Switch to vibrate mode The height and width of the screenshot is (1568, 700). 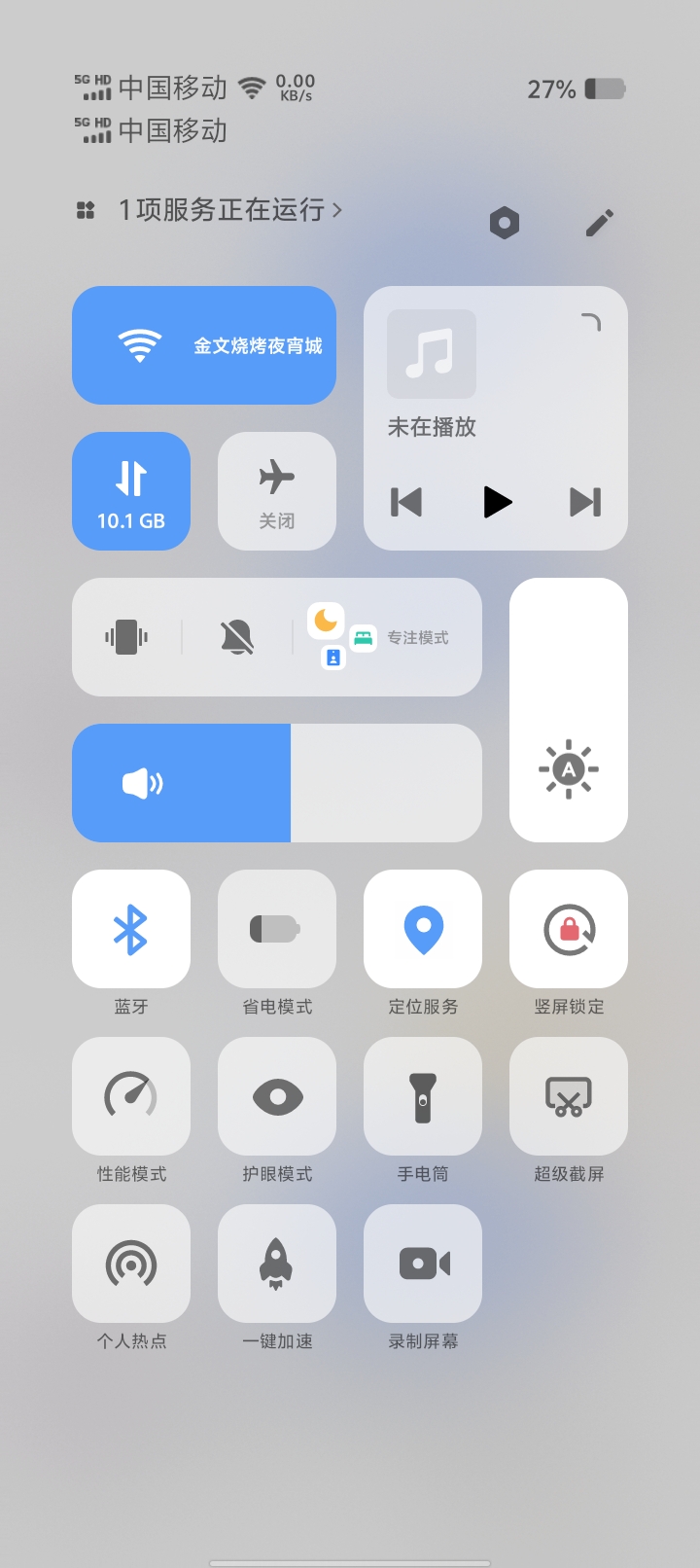click(126, 637)
